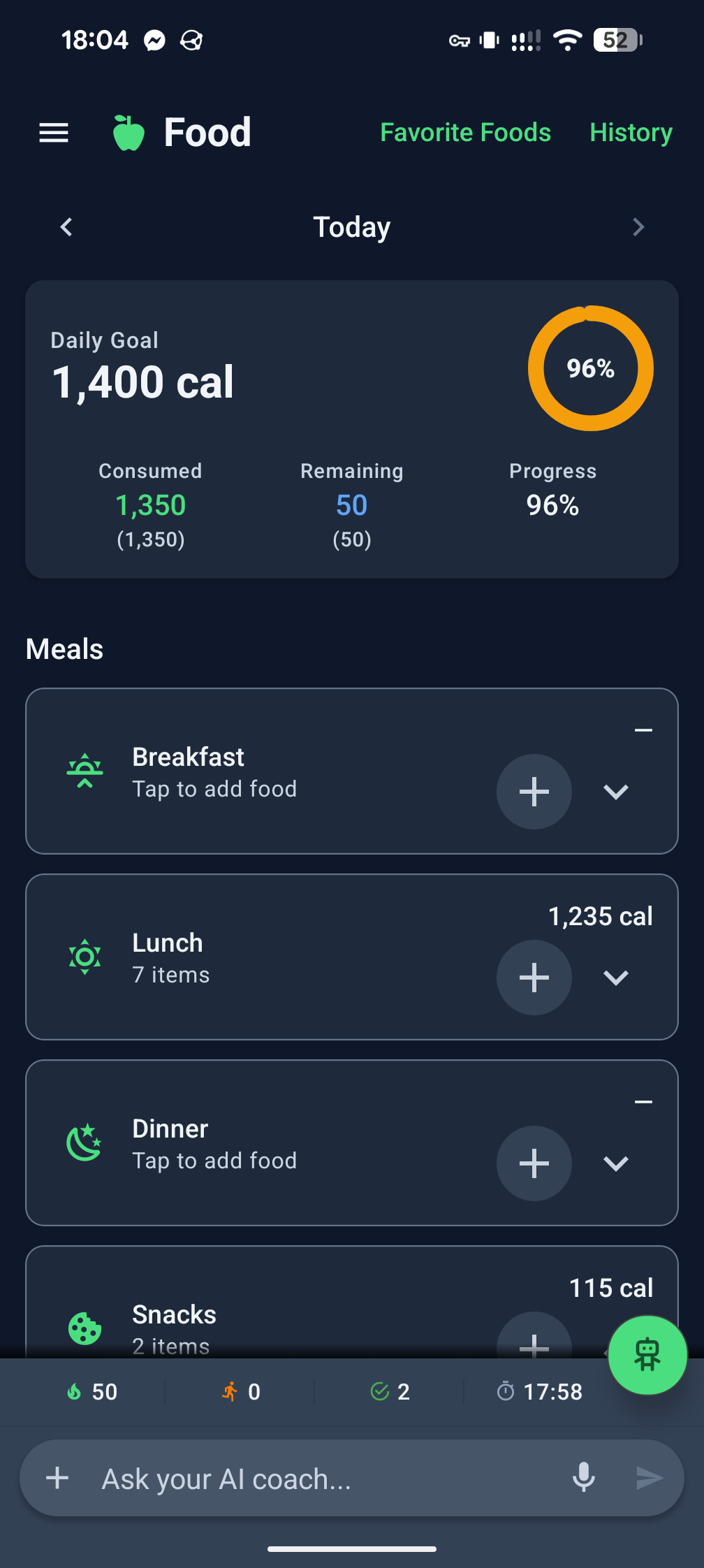Viewport: 704px width, 1568px height.
Task: Tap the sunrise icon beside Breakfast
Action: (85, 771)
